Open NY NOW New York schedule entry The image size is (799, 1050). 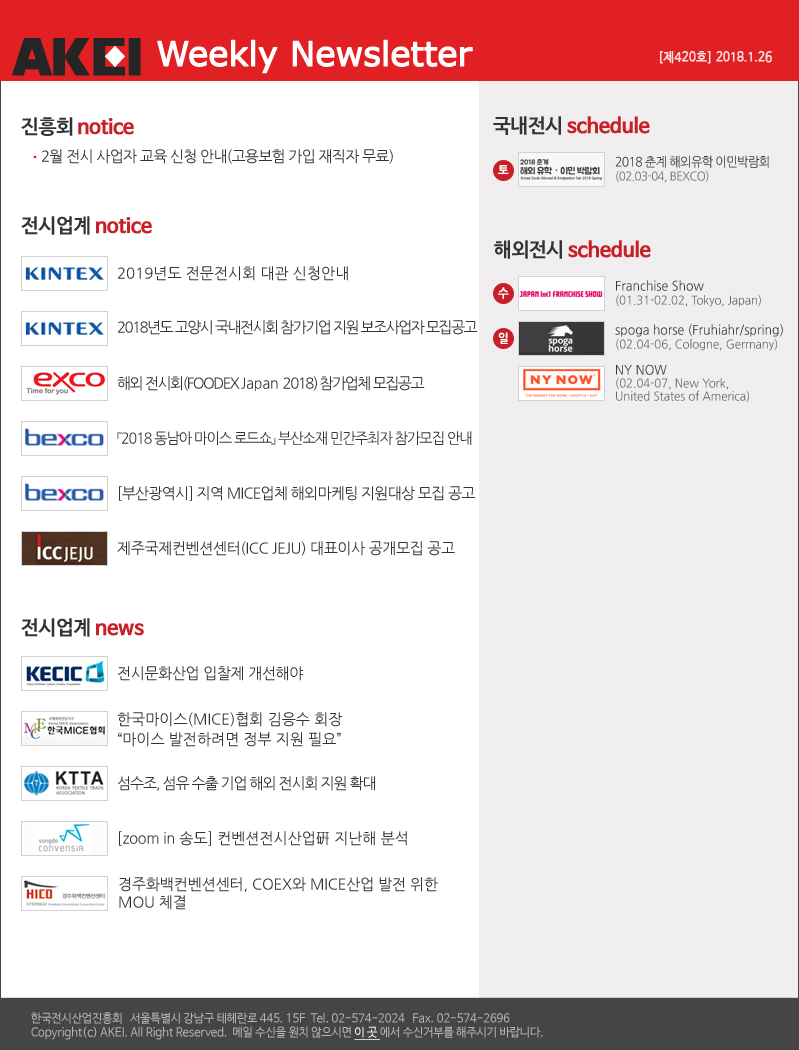pos(641,370)
